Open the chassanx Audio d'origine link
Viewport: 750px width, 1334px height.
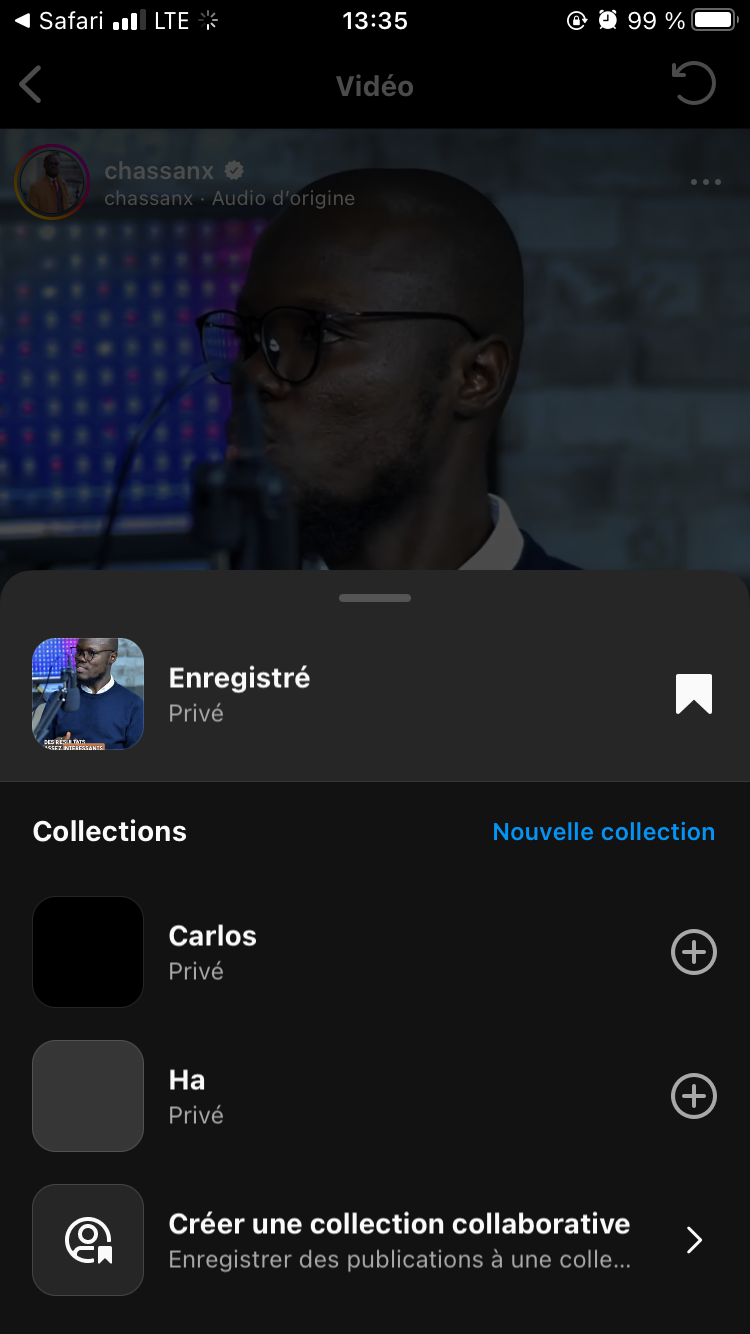pyautogui.click(x=230, y=199)
